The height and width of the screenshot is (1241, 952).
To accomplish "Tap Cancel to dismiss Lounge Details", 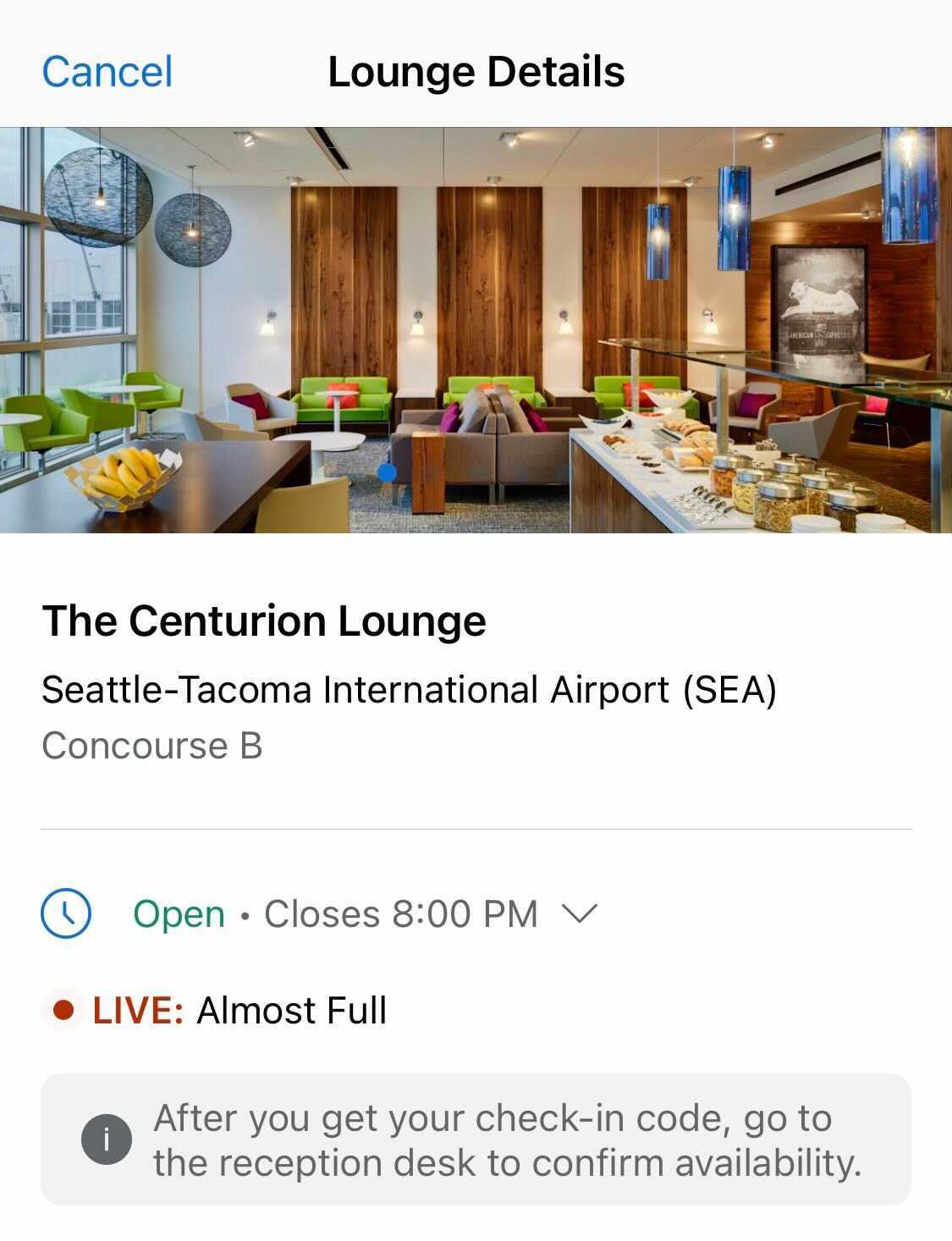I will pos(107,71).
